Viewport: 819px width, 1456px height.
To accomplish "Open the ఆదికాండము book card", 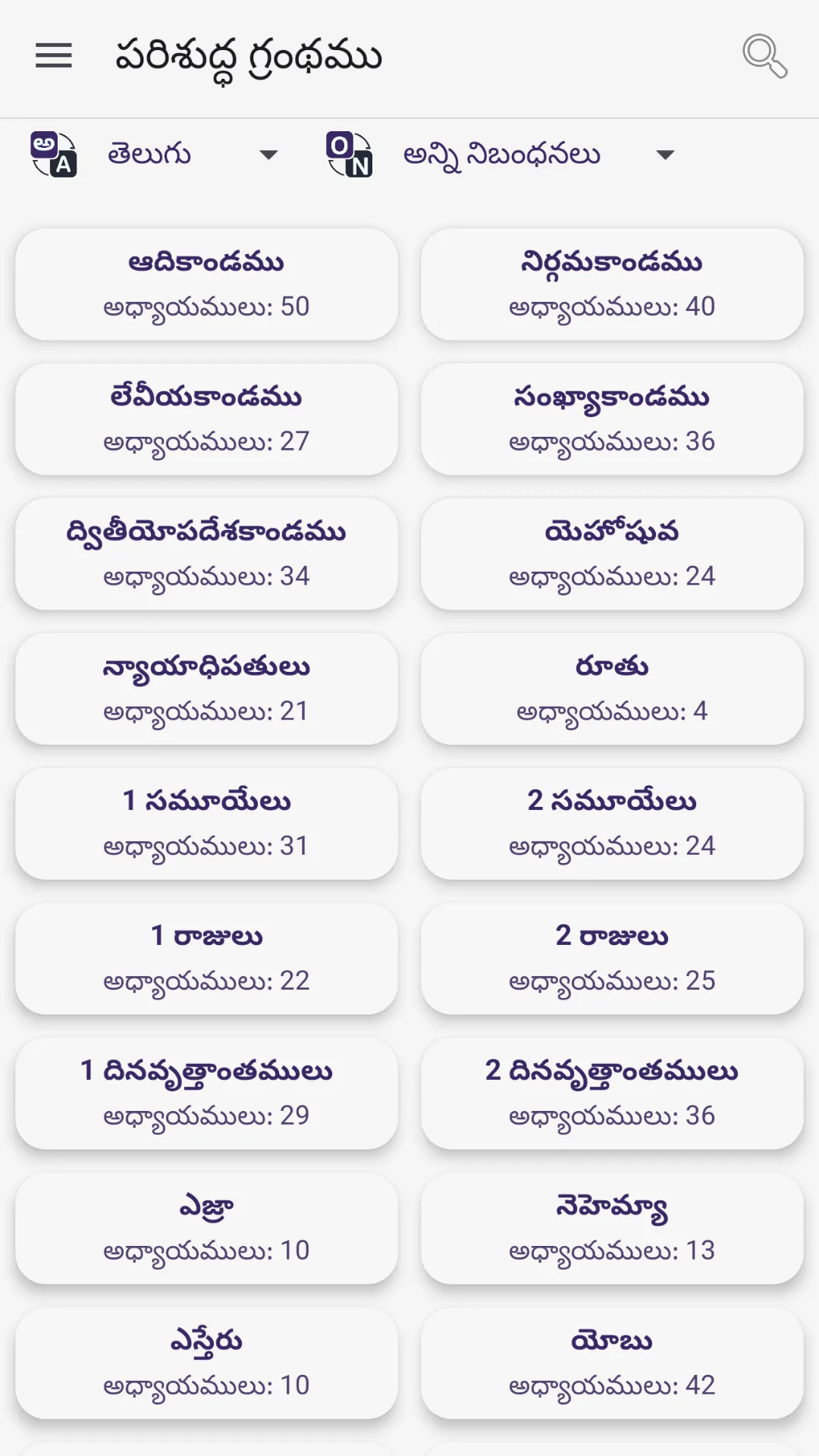I will [206, 284].
